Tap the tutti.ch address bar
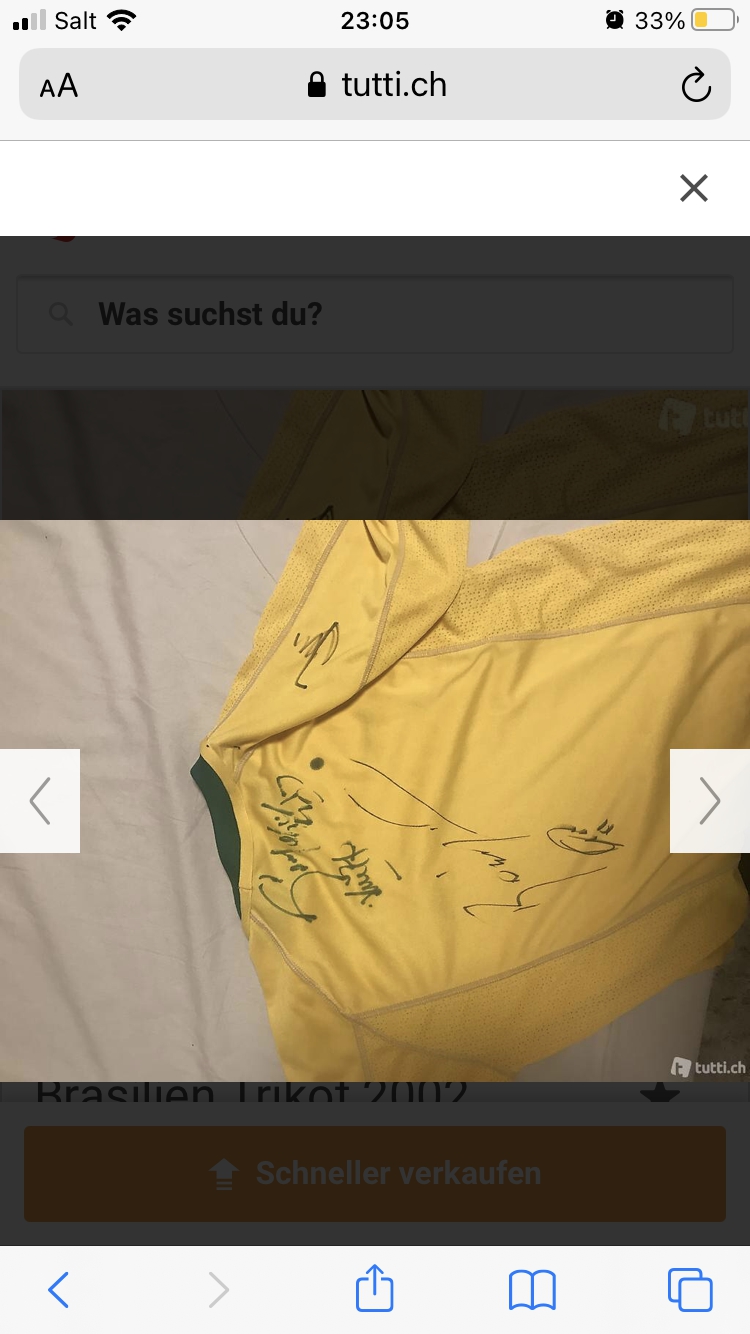The image size is (750, 1334). (x=375, y=85)
